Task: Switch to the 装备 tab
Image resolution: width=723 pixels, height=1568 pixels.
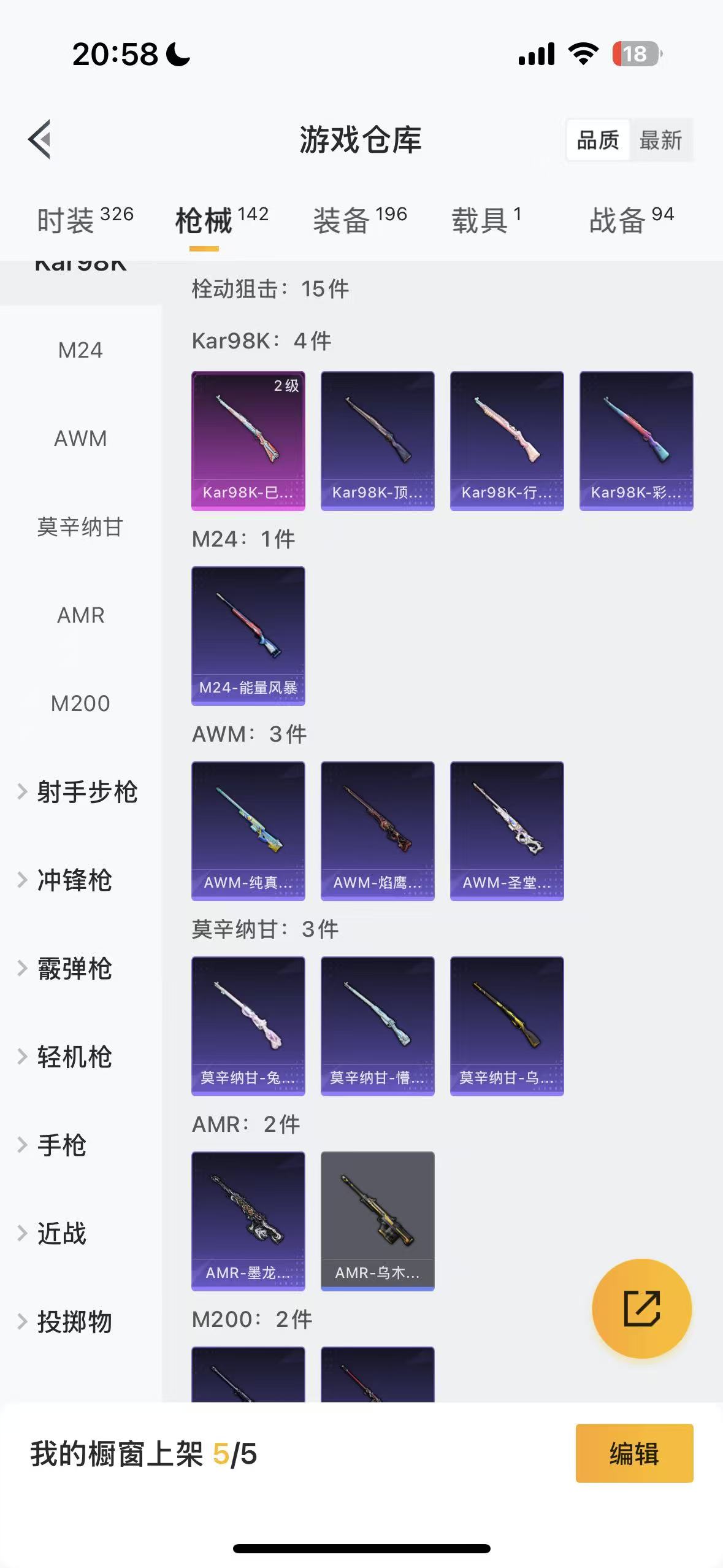Action: pyautogui.click(x=360, y=220)
